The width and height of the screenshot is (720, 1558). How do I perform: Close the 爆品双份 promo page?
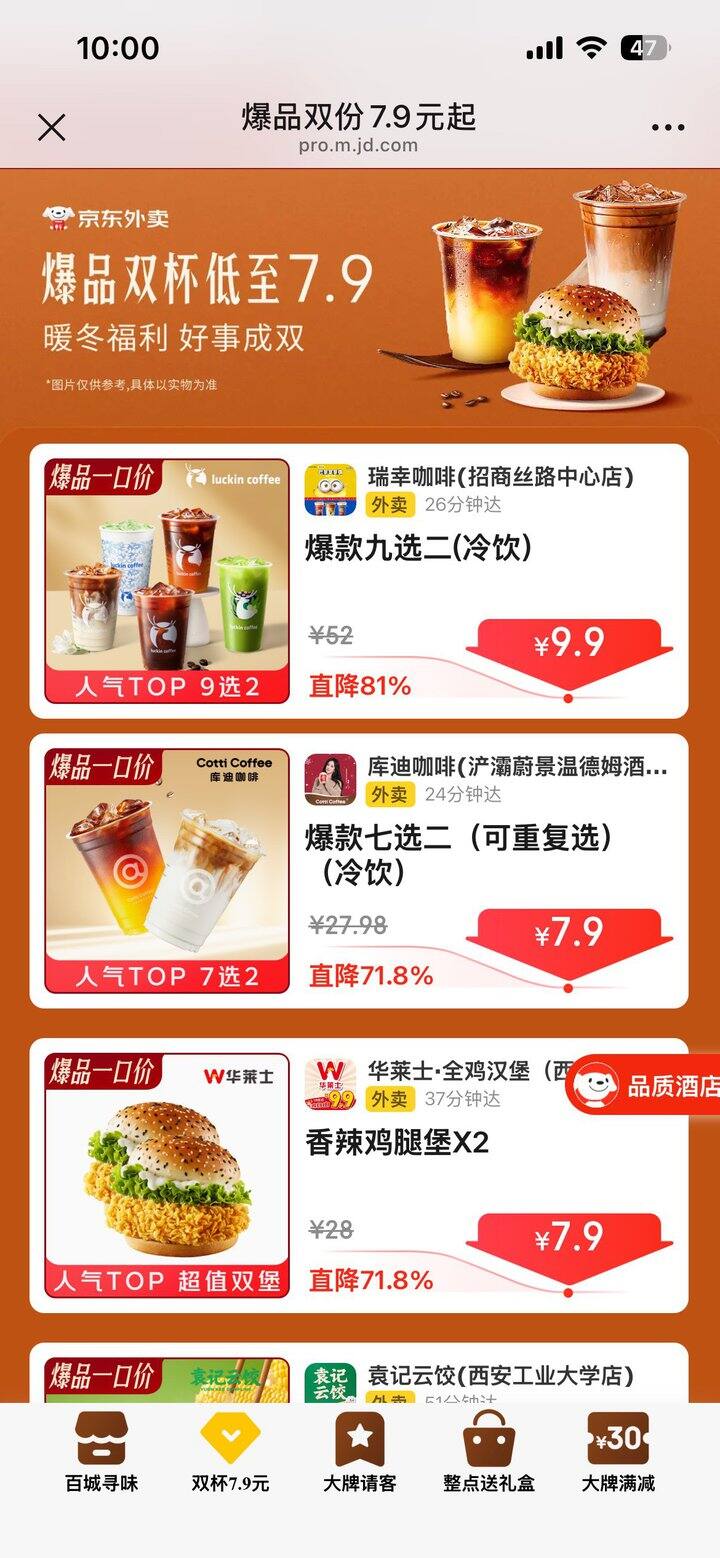click(x=52, y=126)
